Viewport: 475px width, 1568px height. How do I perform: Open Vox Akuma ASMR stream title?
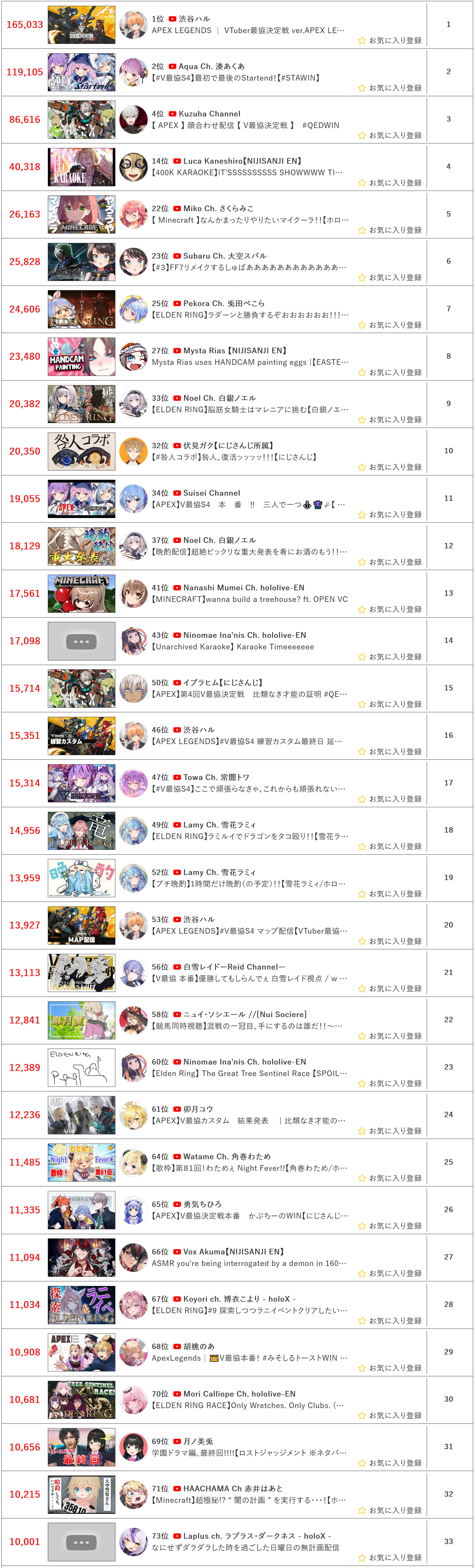coord(248,1263)
